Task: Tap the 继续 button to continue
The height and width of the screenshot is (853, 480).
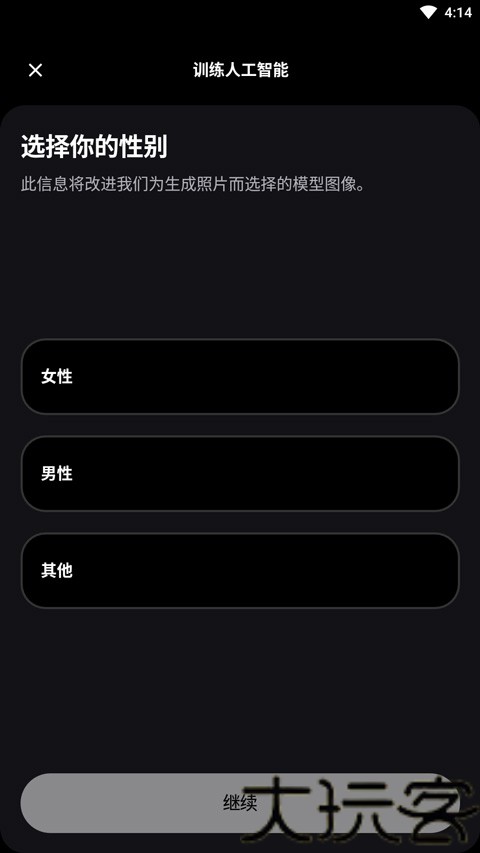Action: coord(240,803)
